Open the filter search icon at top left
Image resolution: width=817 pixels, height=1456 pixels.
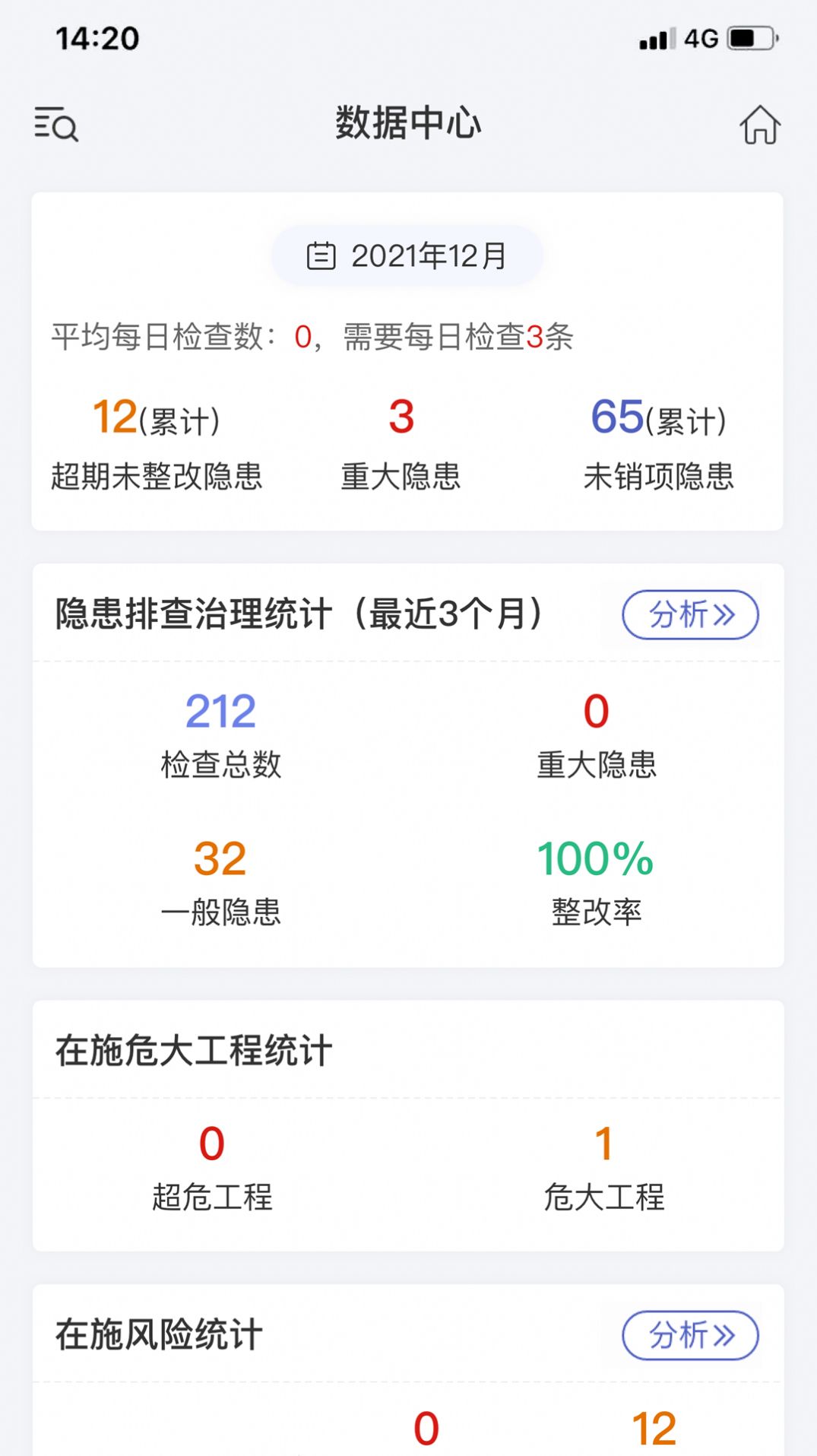click(57, 125)
